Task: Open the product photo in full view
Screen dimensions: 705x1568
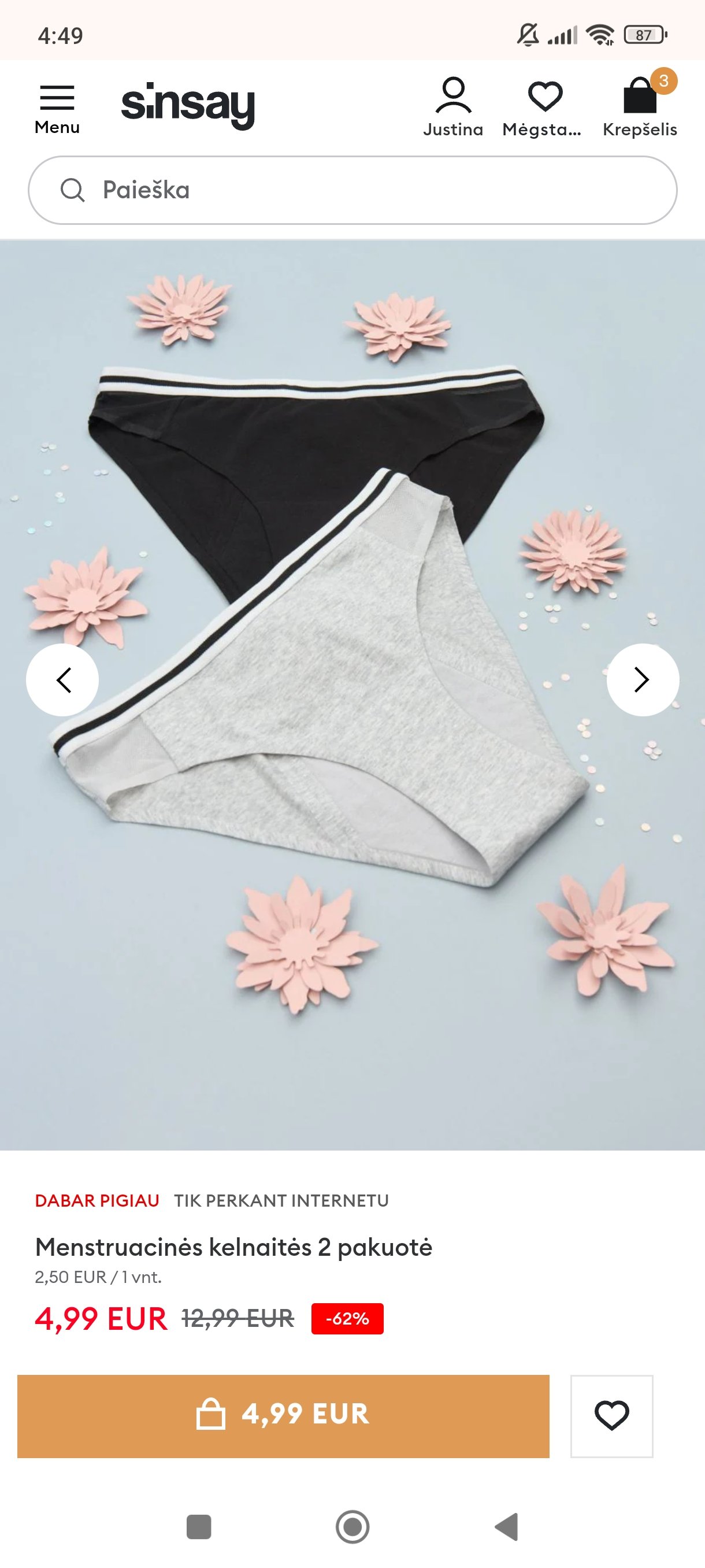Action: [x=353, y=695]
